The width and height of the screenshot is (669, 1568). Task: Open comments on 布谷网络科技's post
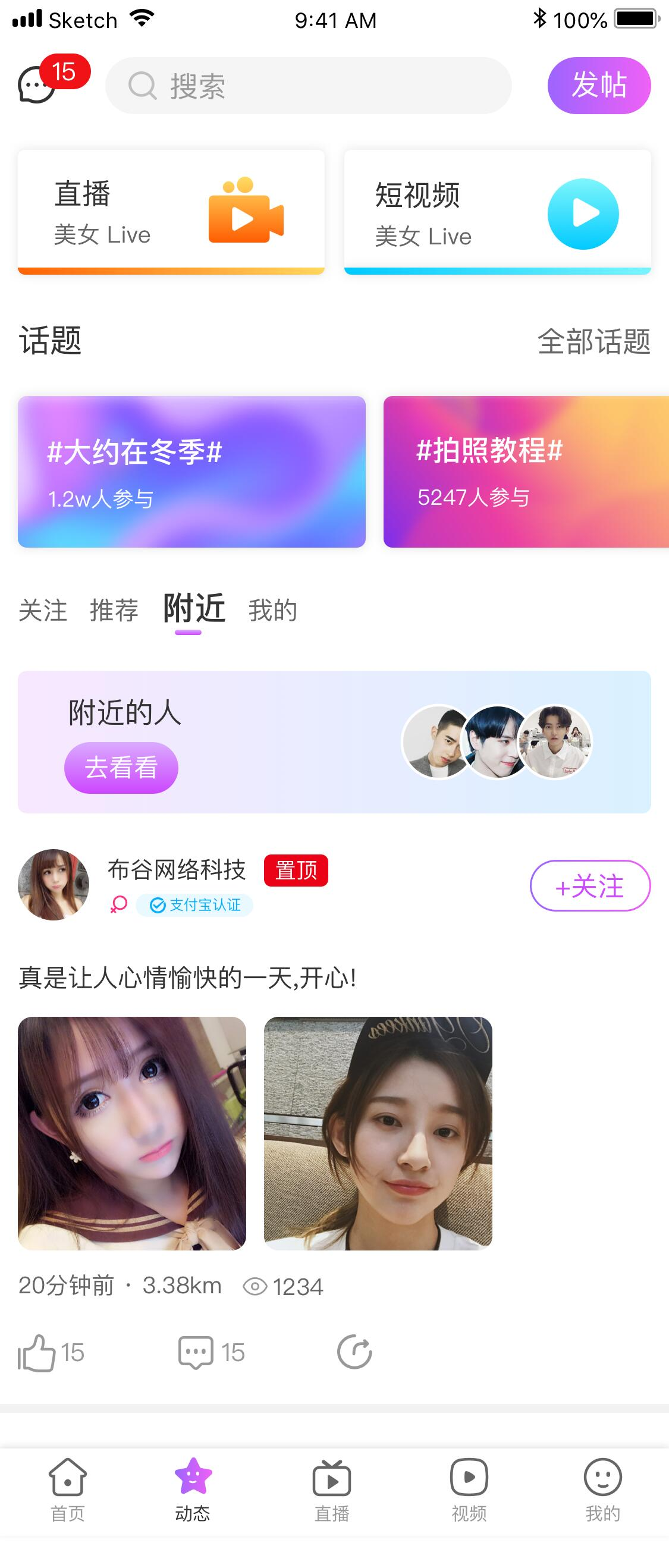pyautogui.click(x=196, y=1353)
